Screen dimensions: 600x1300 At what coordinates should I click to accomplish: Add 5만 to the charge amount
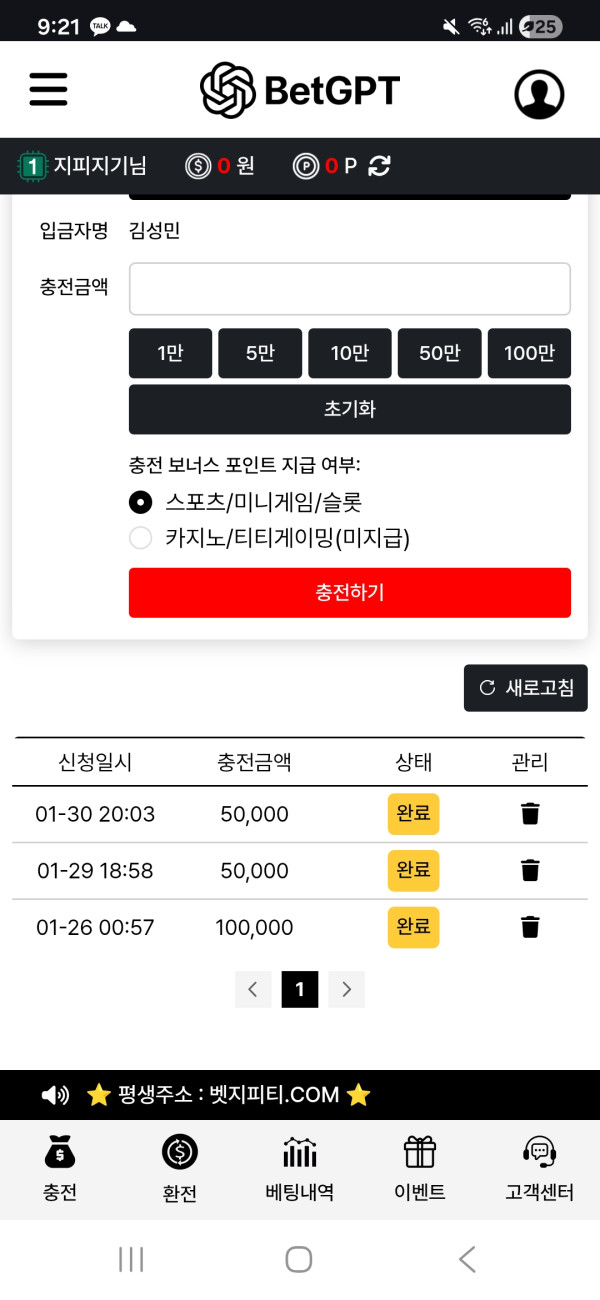pyautogui.click(x=260, y=353)
